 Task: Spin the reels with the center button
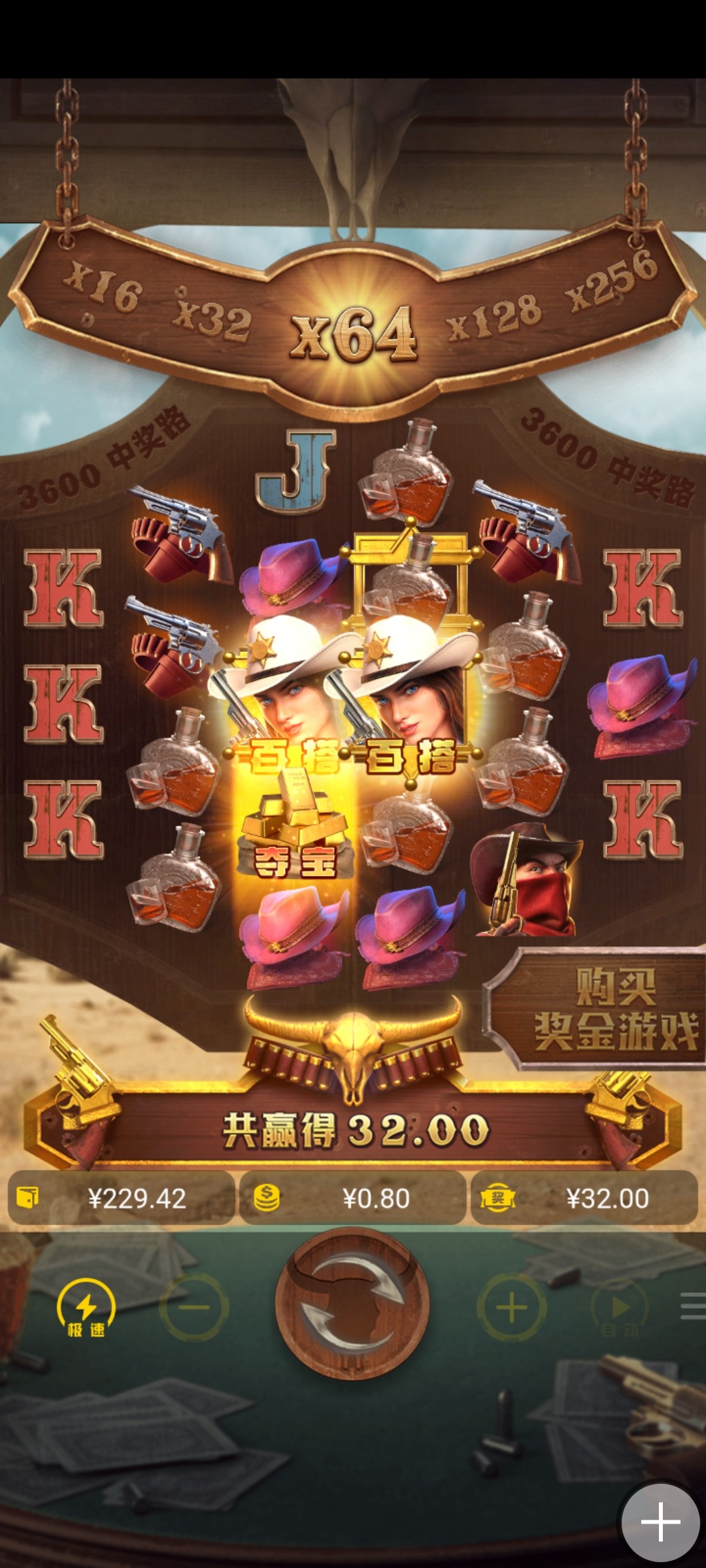point(352,1307)
